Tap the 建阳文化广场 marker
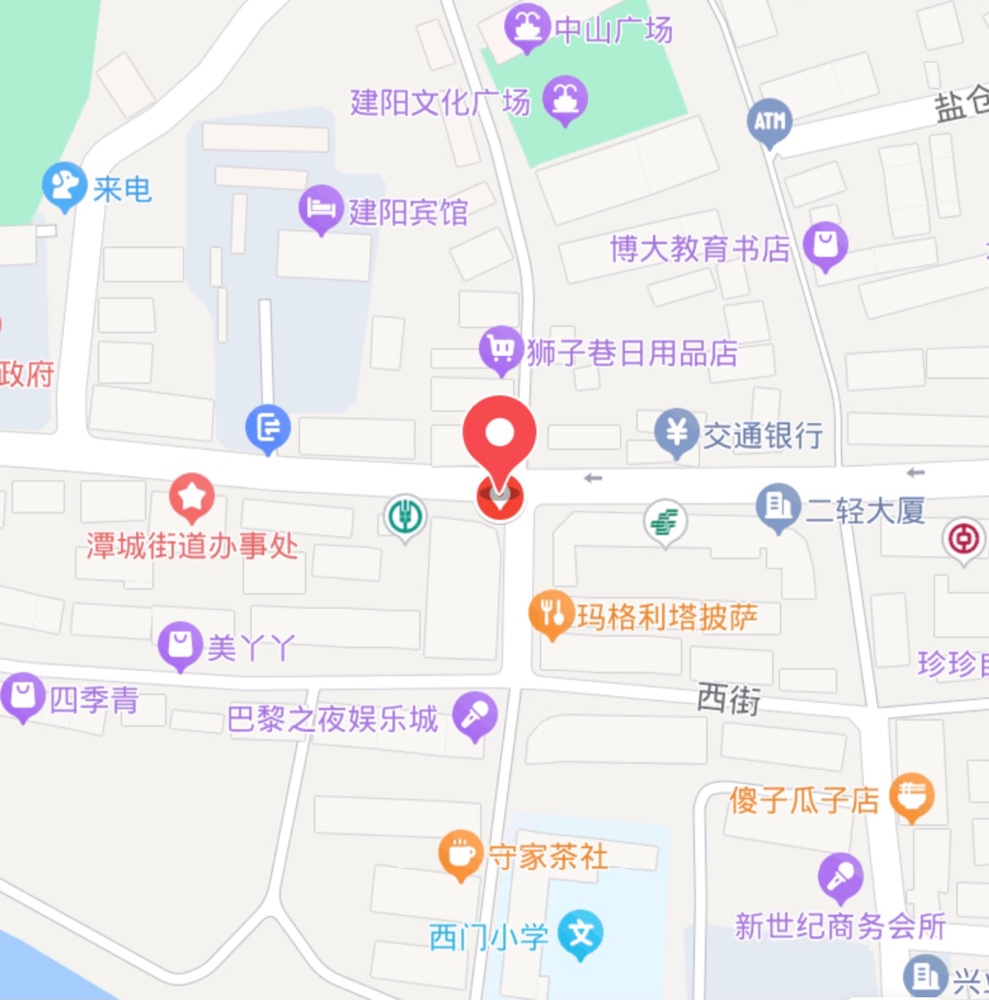The image size is (989, 1000). 566,100
